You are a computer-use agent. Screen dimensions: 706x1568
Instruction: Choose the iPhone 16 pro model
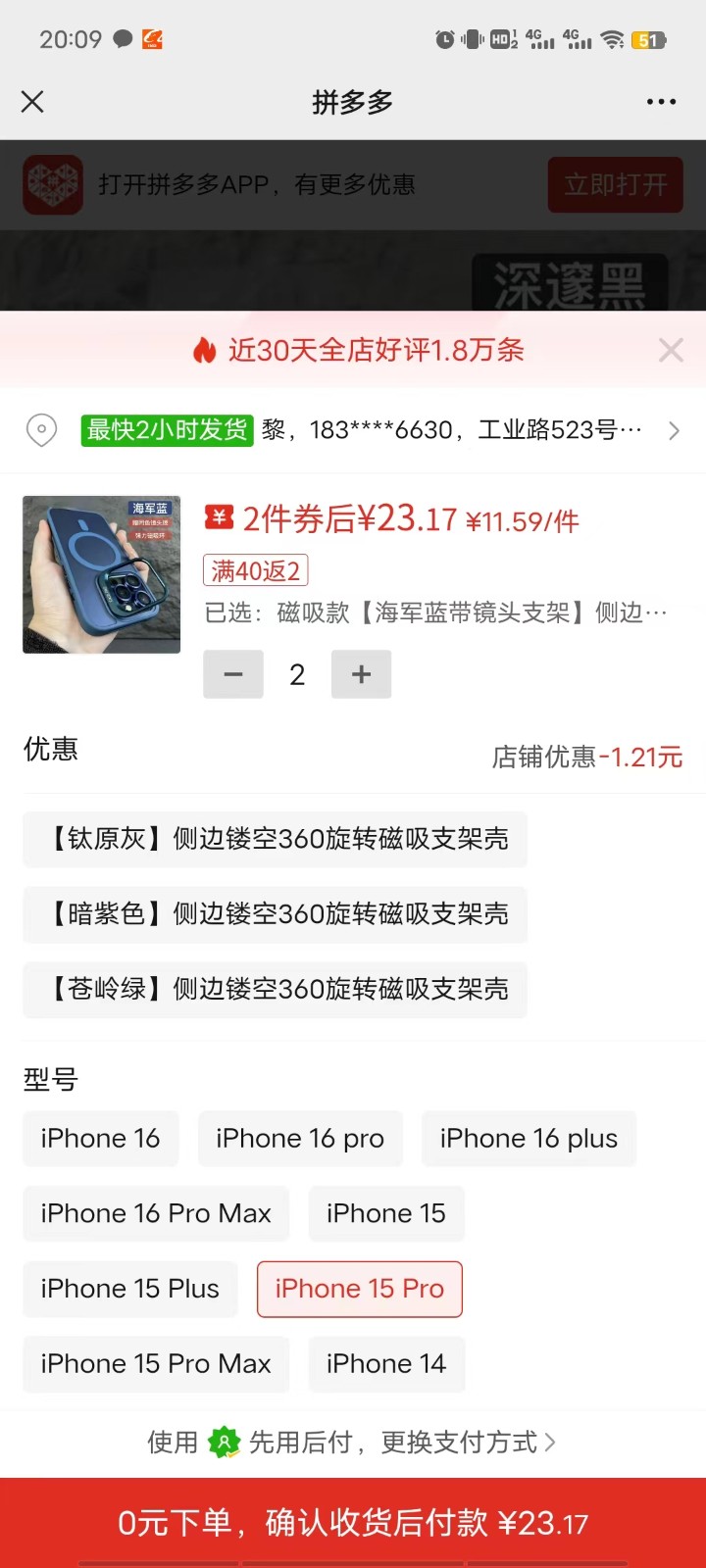(x=300, y=1139)
